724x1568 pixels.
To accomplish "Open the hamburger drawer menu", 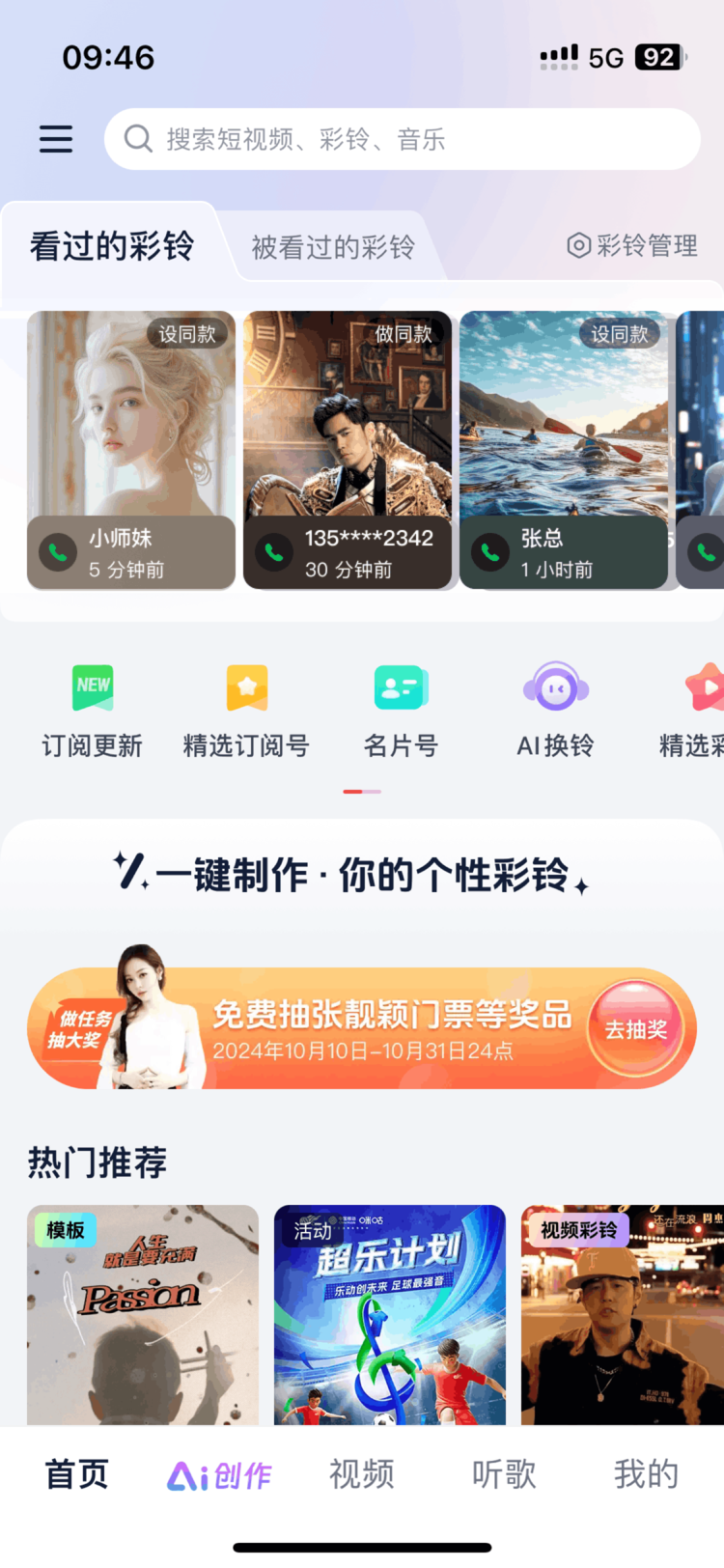I will coord(56,139).
